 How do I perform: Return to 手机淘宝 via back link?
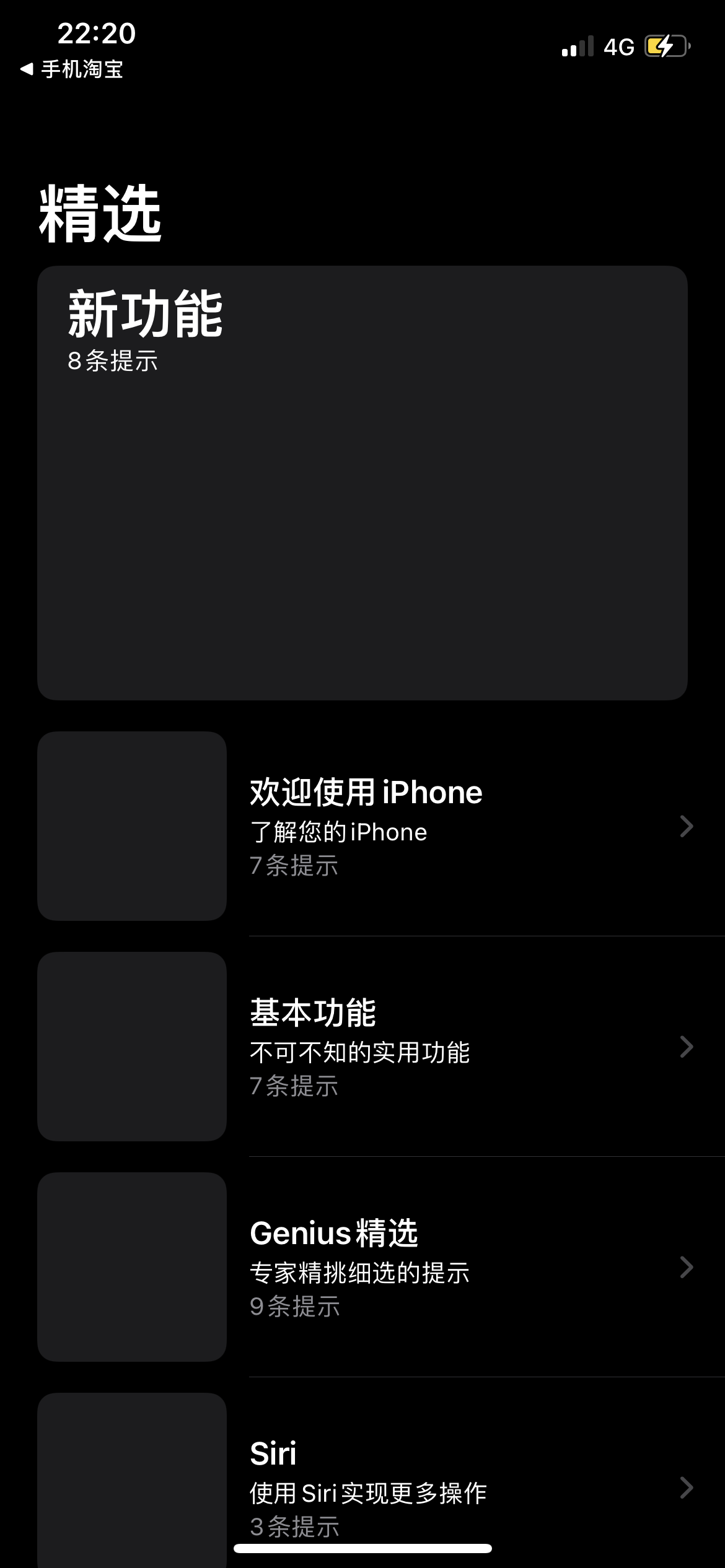tap(72, 69)
